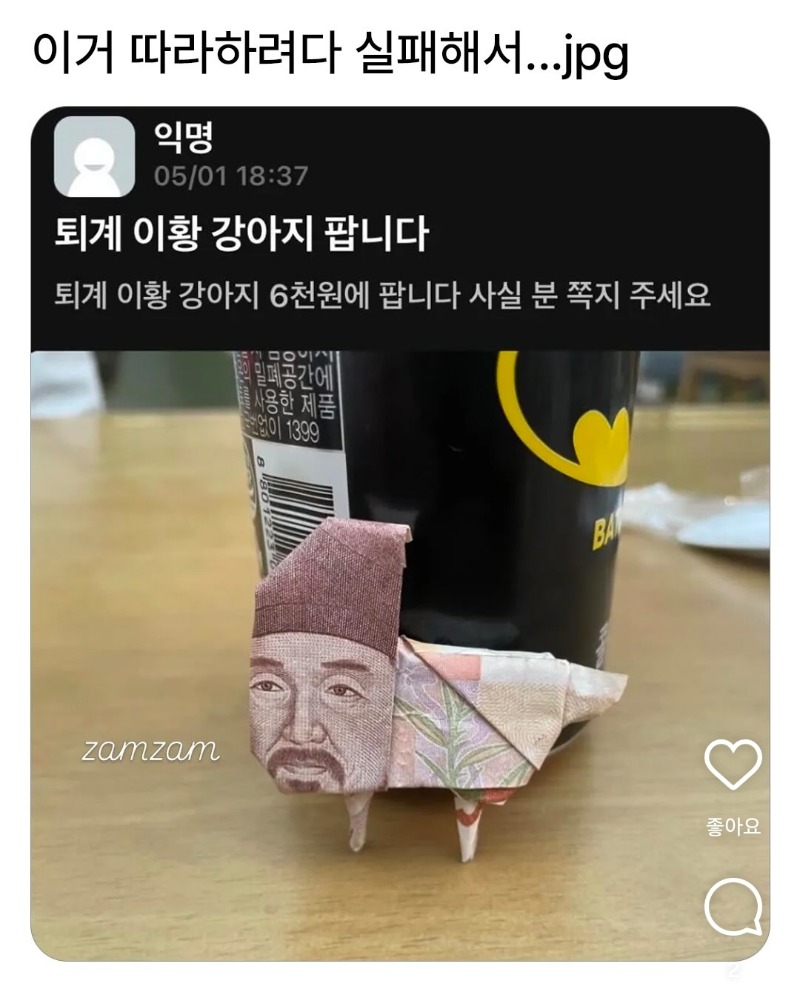Open comments on the 퇴계 이황 강아지 post
The width and height of the screenshot is (800, 989).
point(732,908)
